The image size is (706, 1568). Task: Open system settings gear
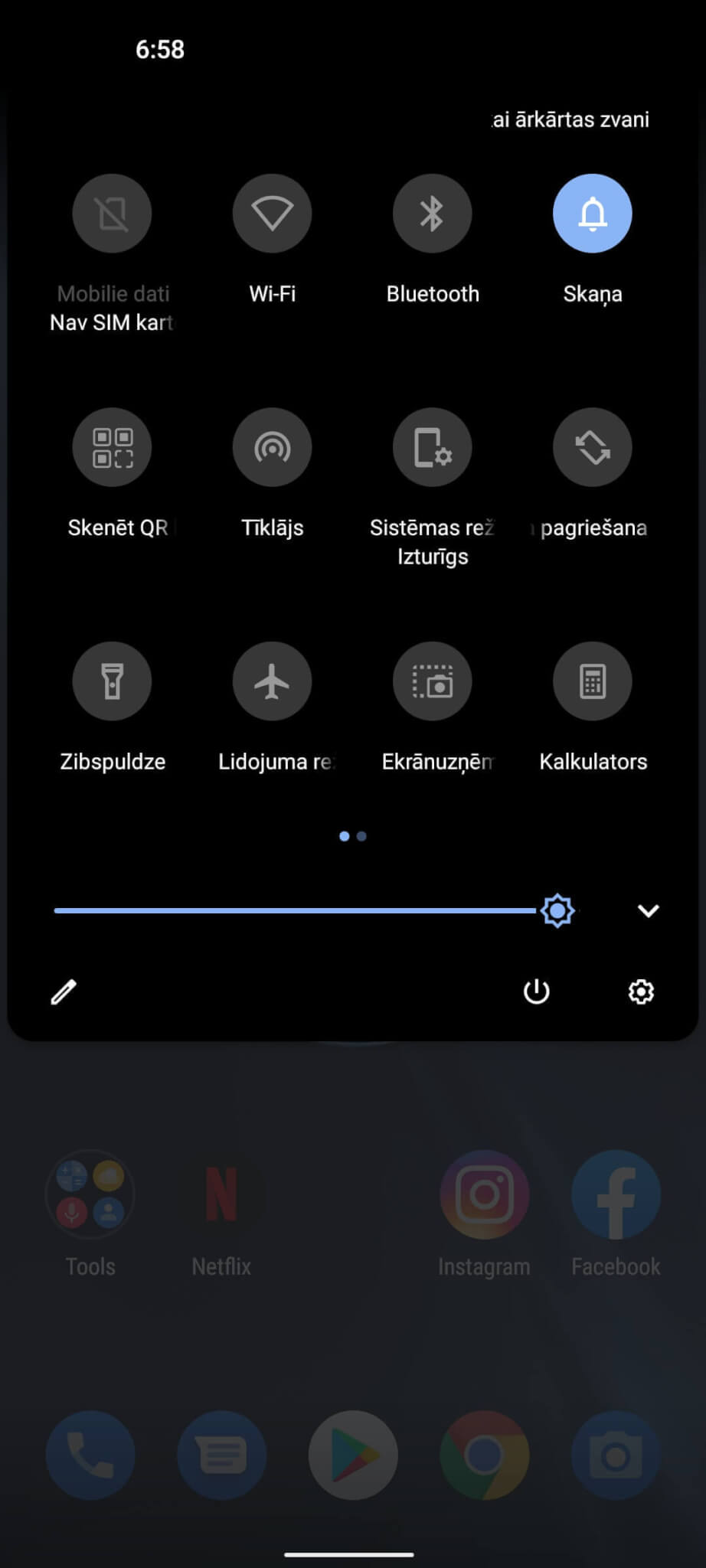(641, 991)
